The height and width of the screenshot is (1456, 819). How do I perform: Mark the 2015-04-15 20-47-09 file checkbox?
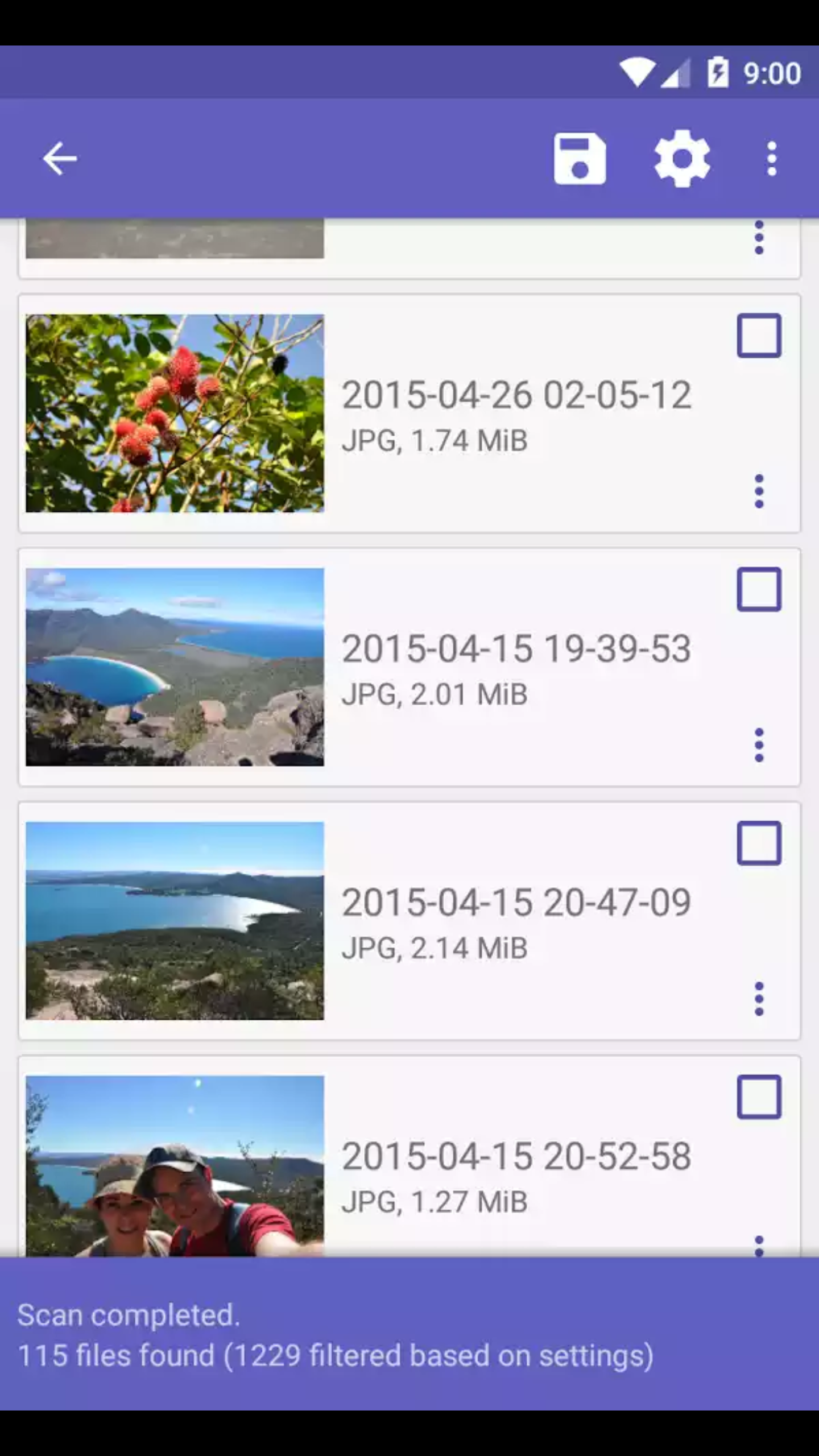[x=759, y=843]
